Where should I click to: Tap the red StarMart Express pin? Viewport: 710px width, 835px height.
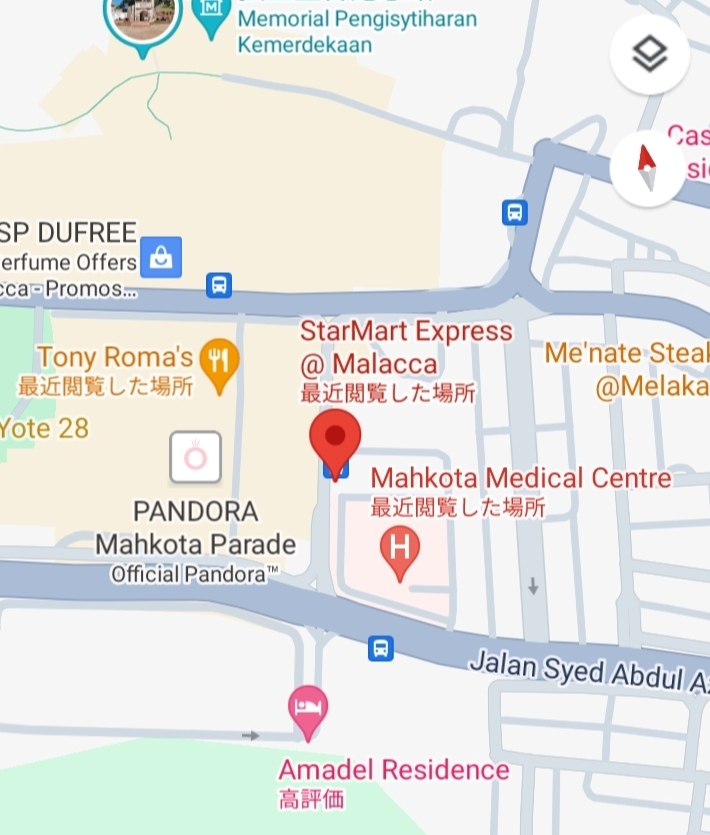coord(334,440)
